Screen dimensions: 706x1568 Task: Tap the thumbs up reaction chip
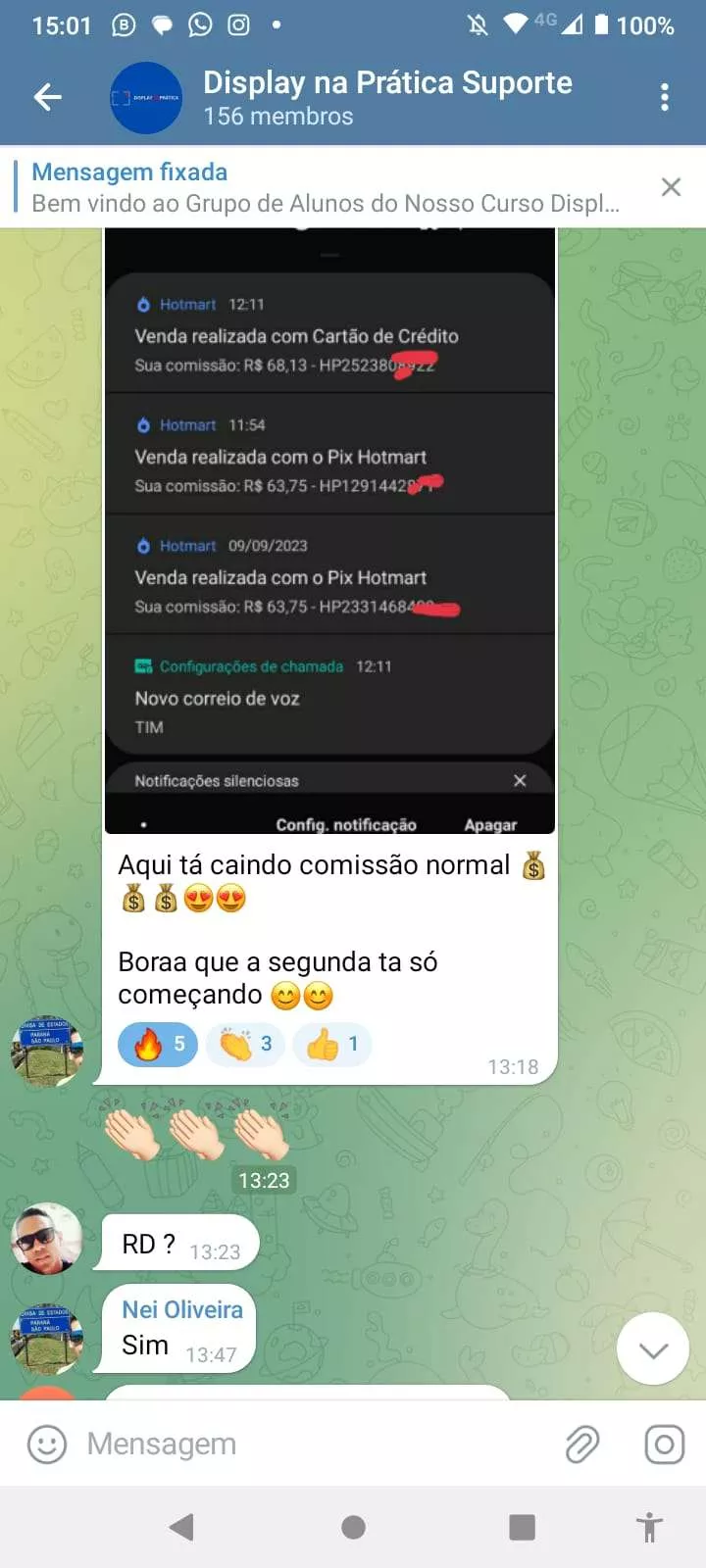(331, 1045)
